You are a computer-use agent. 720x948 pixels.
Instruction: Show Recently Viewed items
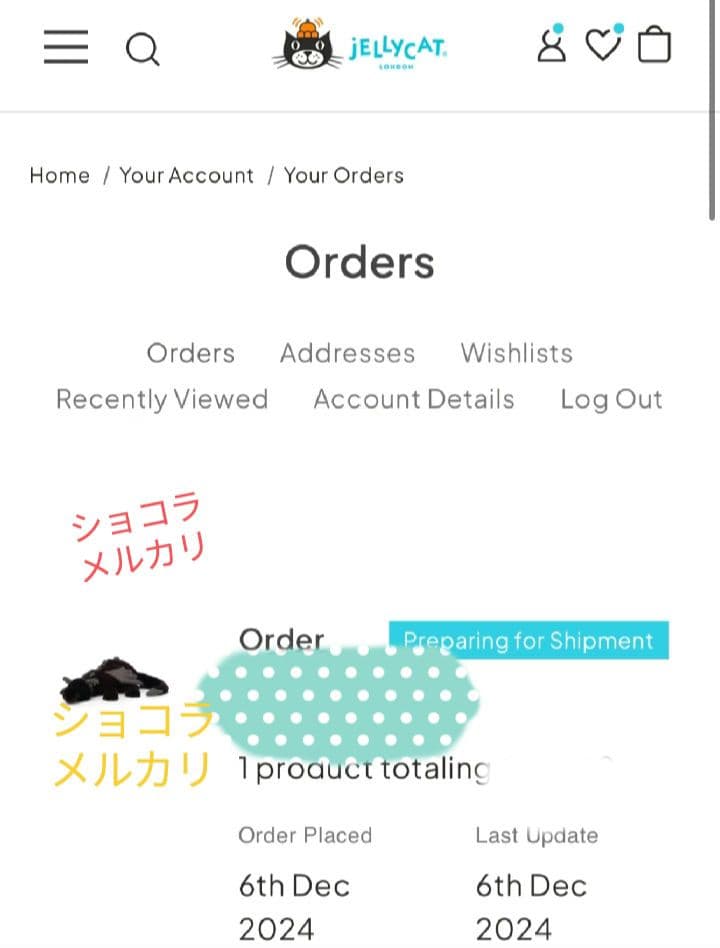click(162, 399)
